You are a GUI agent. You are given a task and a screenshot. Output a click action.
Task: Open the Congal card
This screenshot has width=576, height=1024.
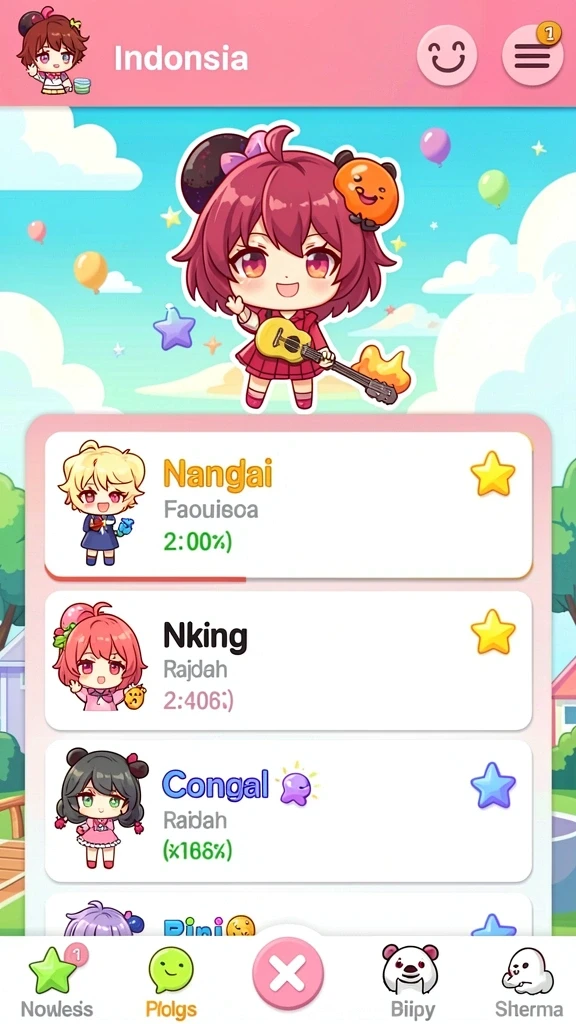tap(288, 810)
